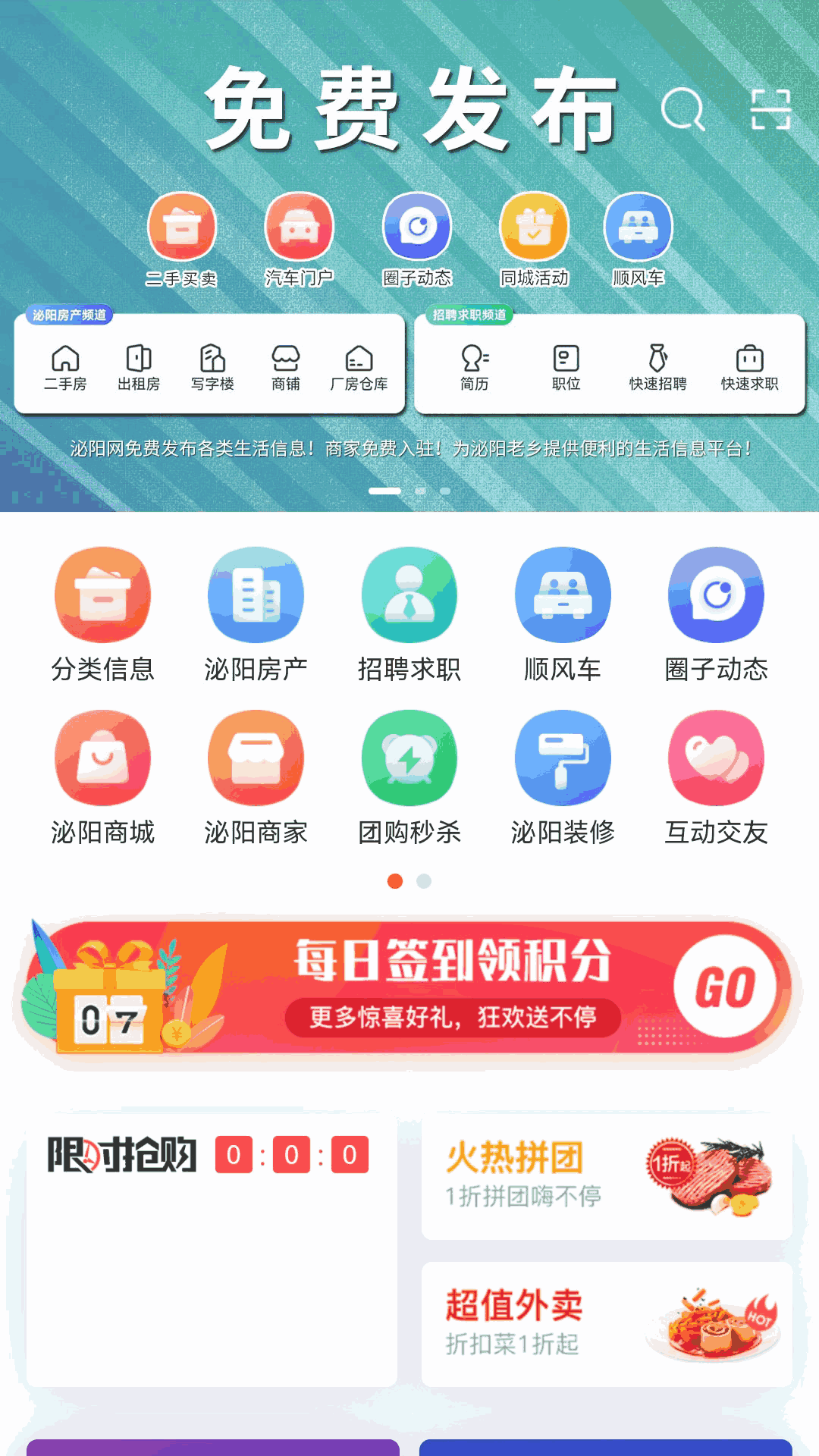Switch to 招聘求职频道 section
Image resolution: width=819 pixels, height=1456 pixels.
pos(470,315)
